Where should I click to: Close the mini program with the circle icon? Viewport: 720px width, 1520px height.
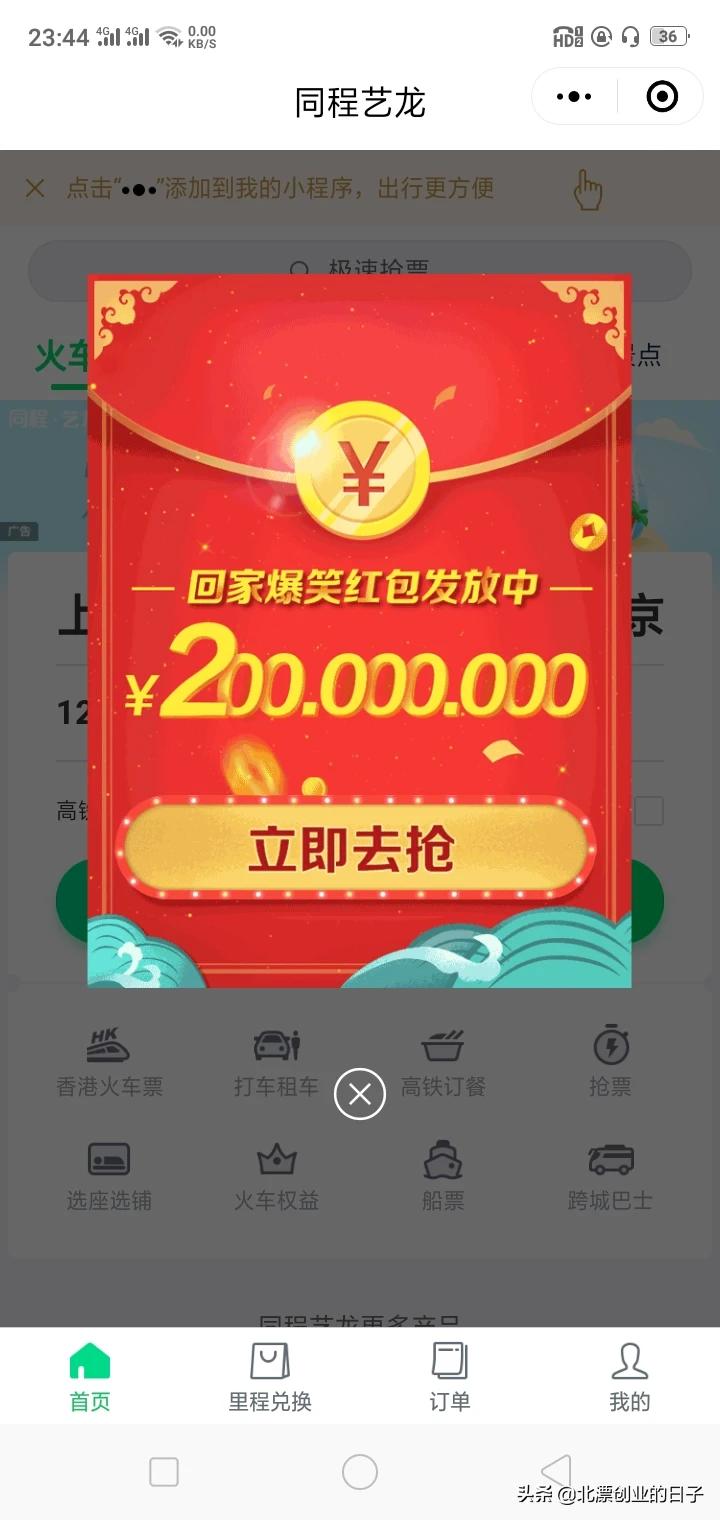coord(662,97)
